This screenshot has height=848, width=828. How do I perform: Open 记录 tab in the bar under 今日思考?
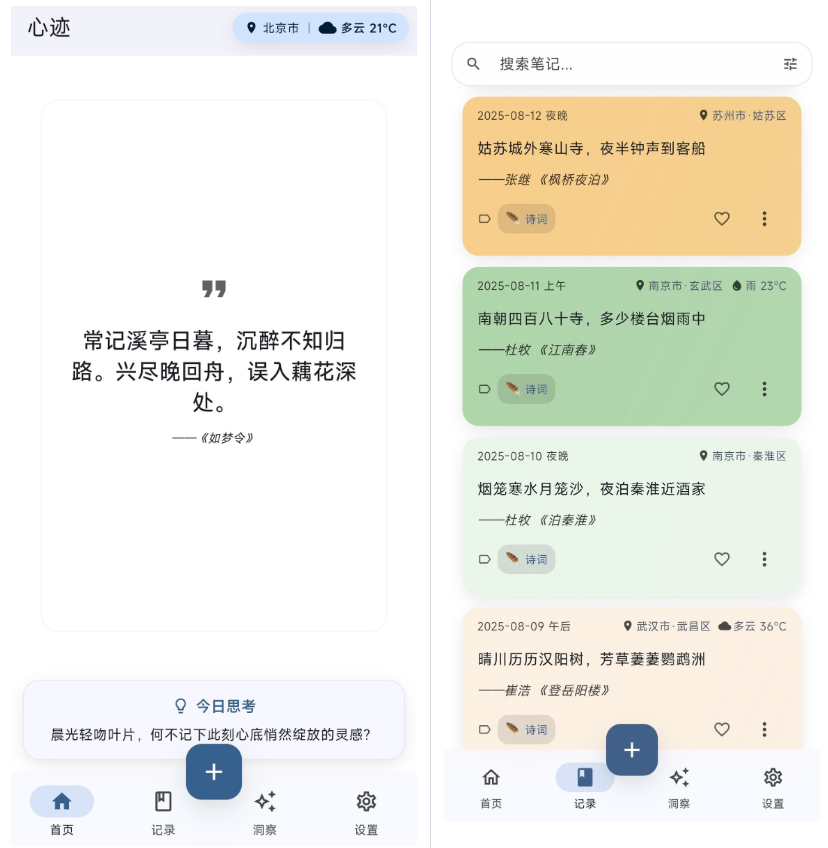(x=163, y=811)
